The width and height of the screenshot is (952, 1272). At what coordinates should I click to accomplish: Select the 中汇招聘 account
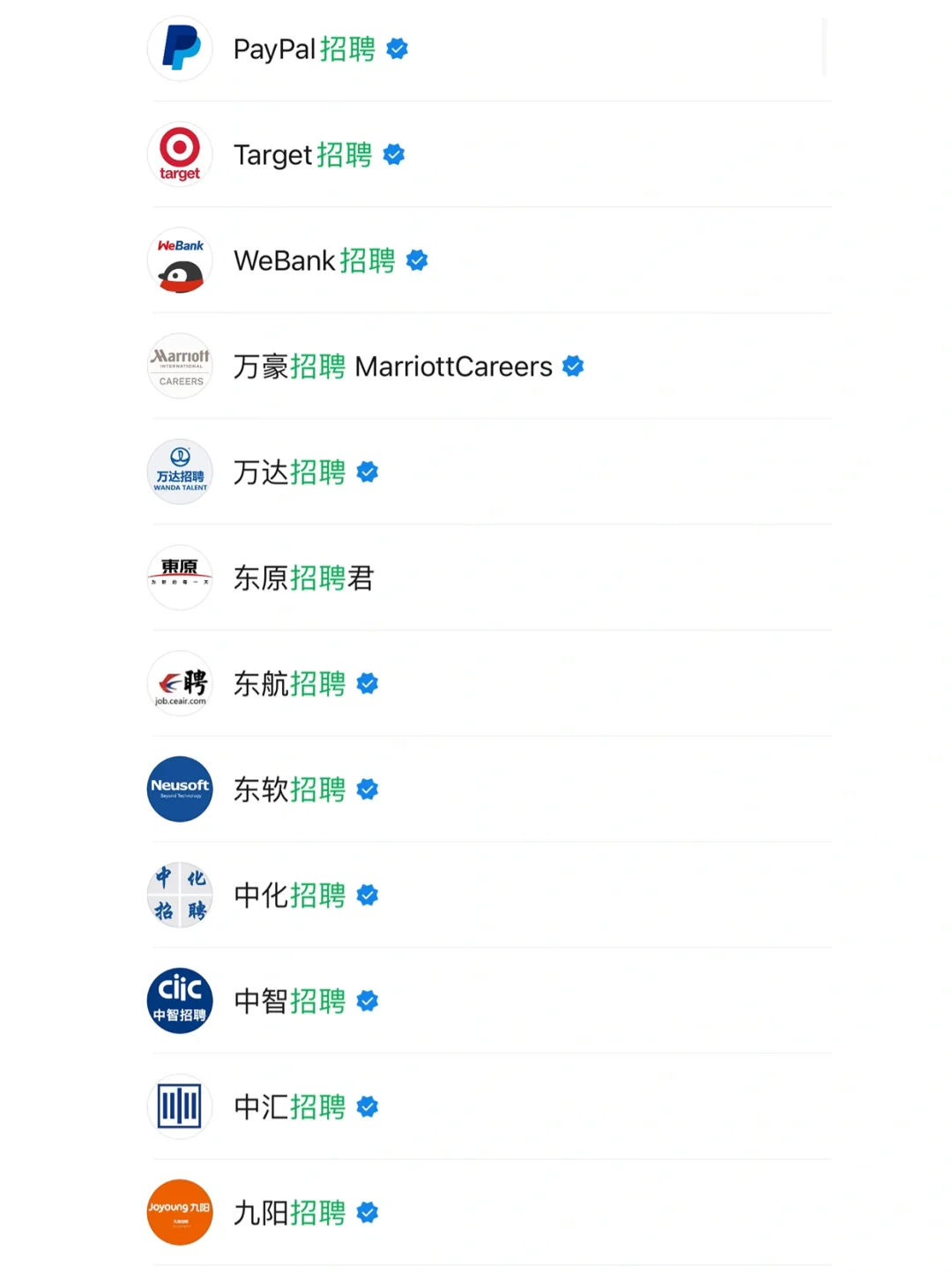(x=289, y=1107)
